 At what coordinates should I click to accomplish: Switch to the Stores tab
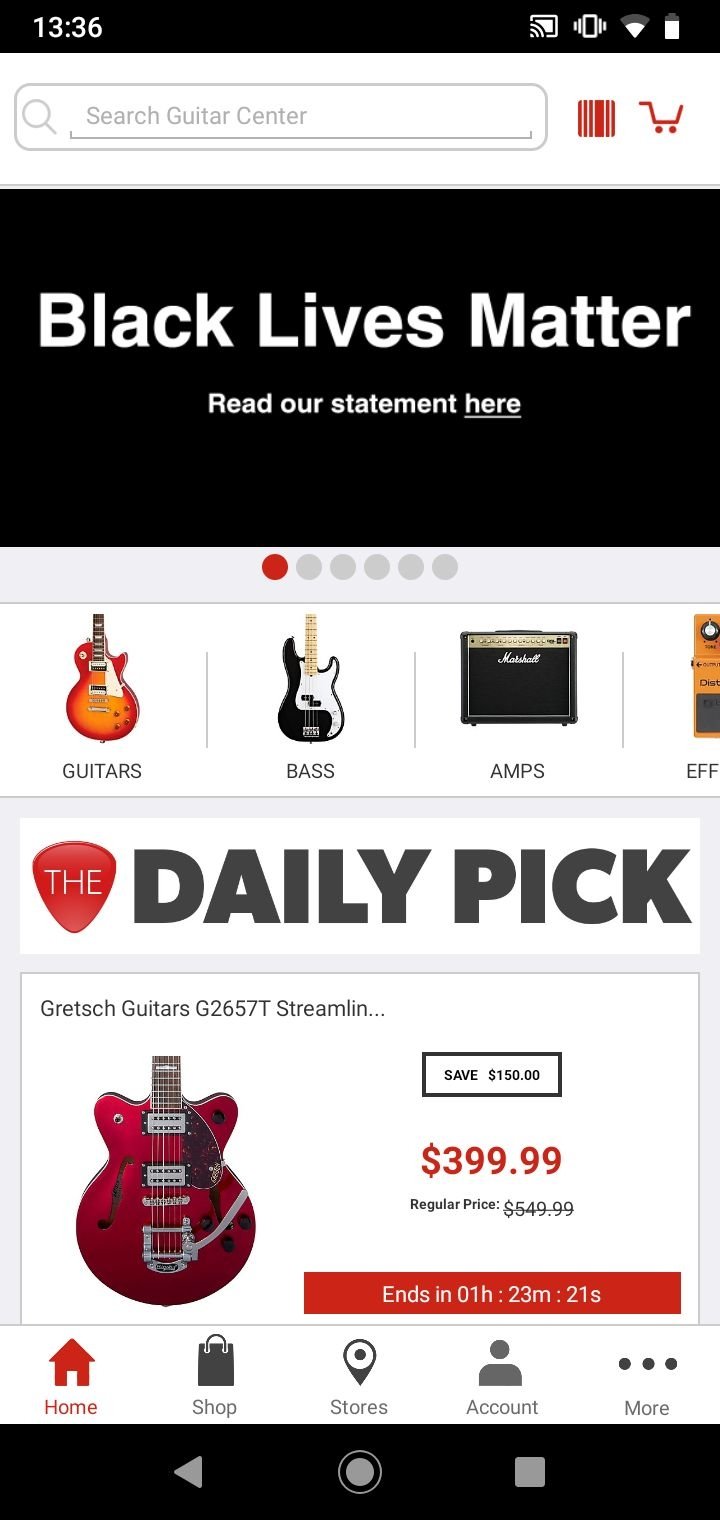tap(359, 1376)
